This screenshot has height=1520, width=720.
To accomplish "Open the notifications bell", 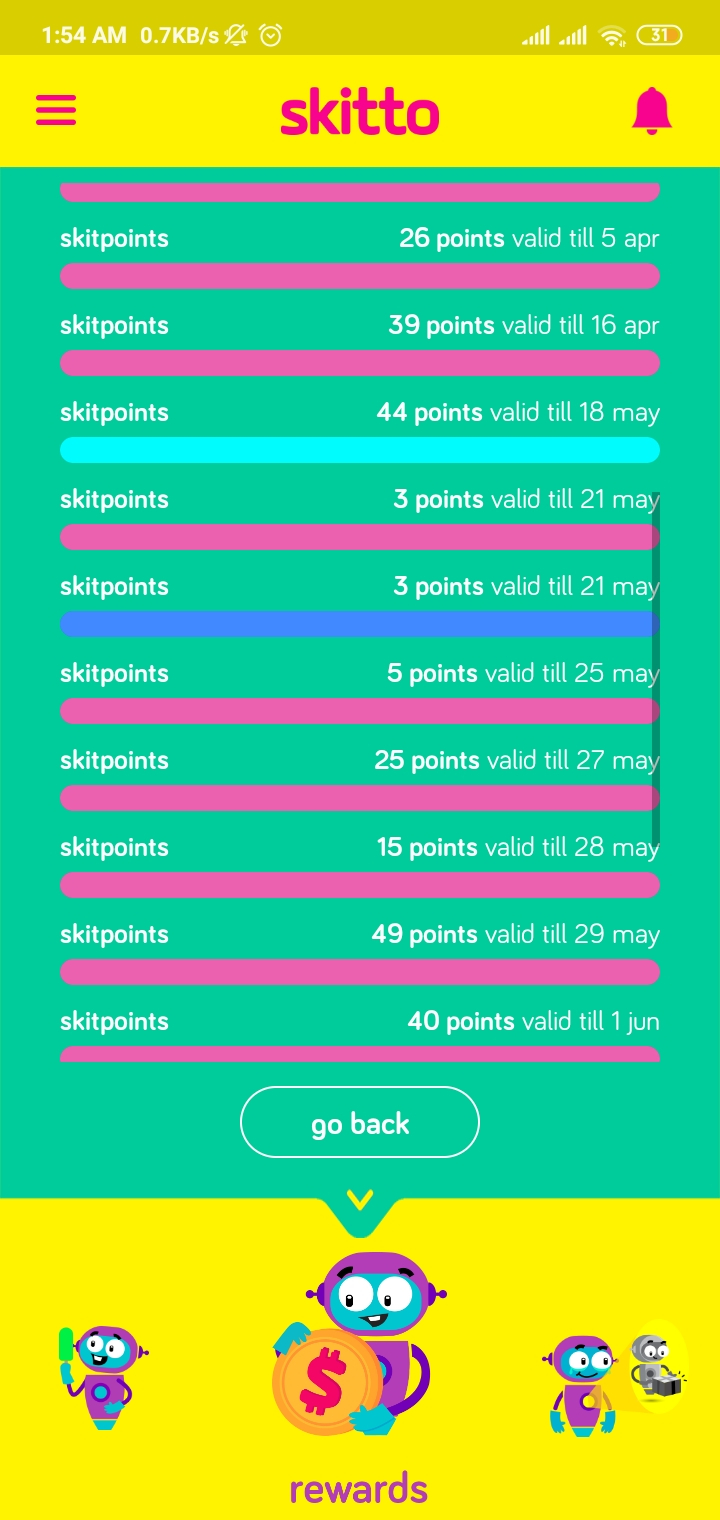I will [x=652, y=110].
